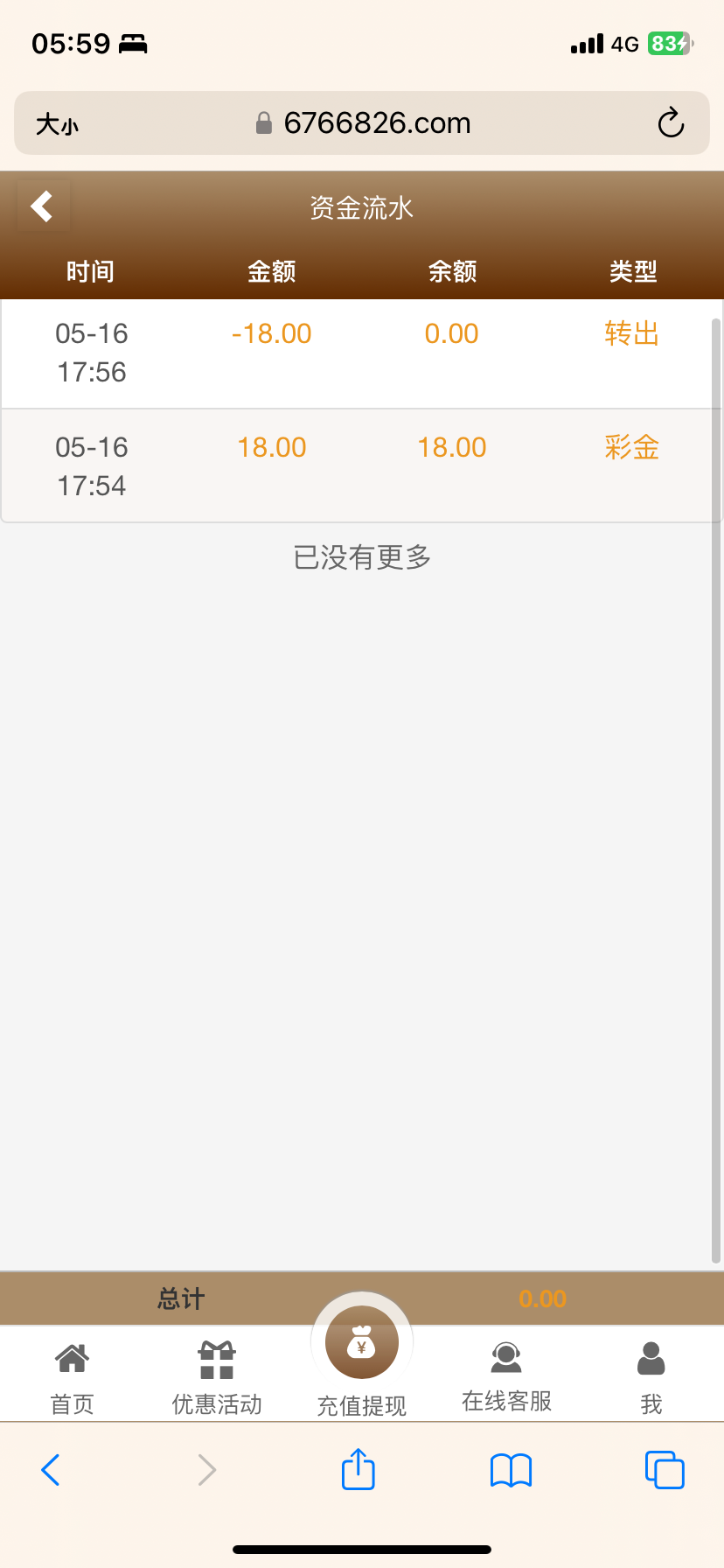Open the 大小 text size menu
The height and width of the screenshot is (1568, 724).
point(57,124)
